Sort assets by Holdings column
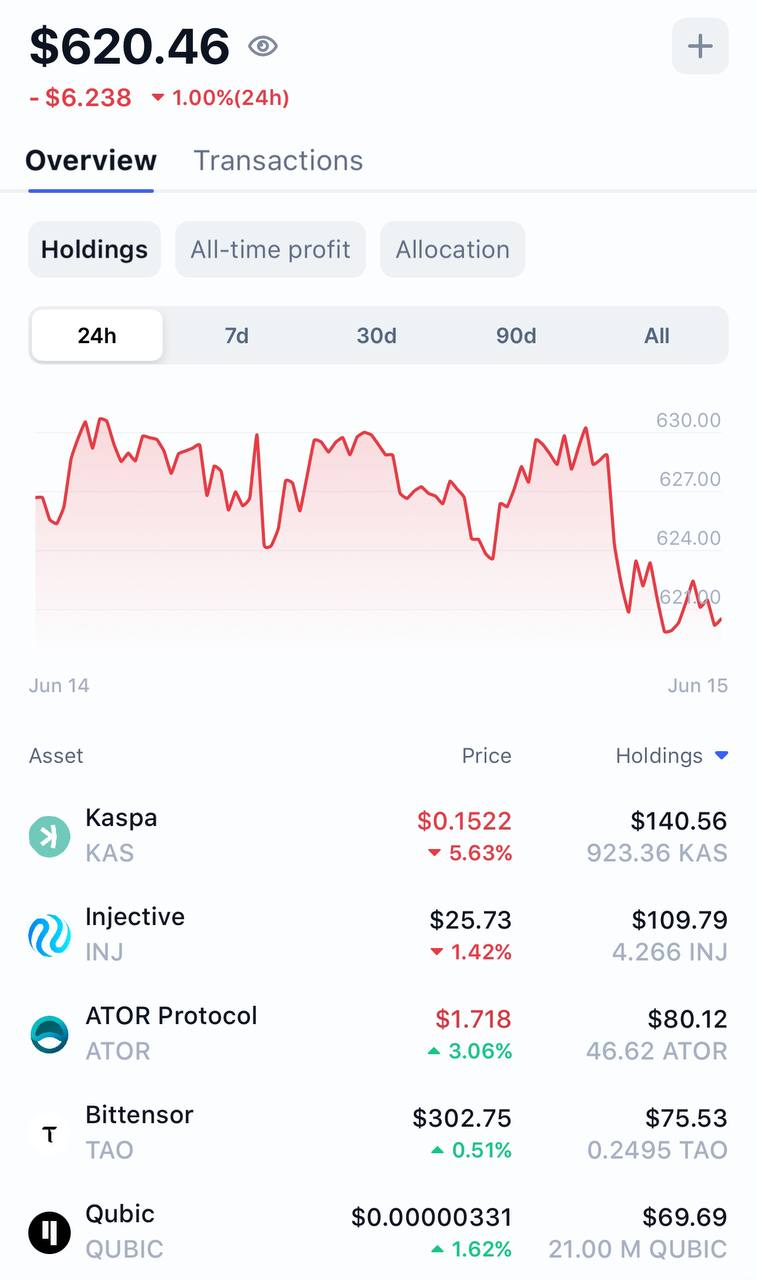Viewport: 757px width, 1280px height. (670, 756)
